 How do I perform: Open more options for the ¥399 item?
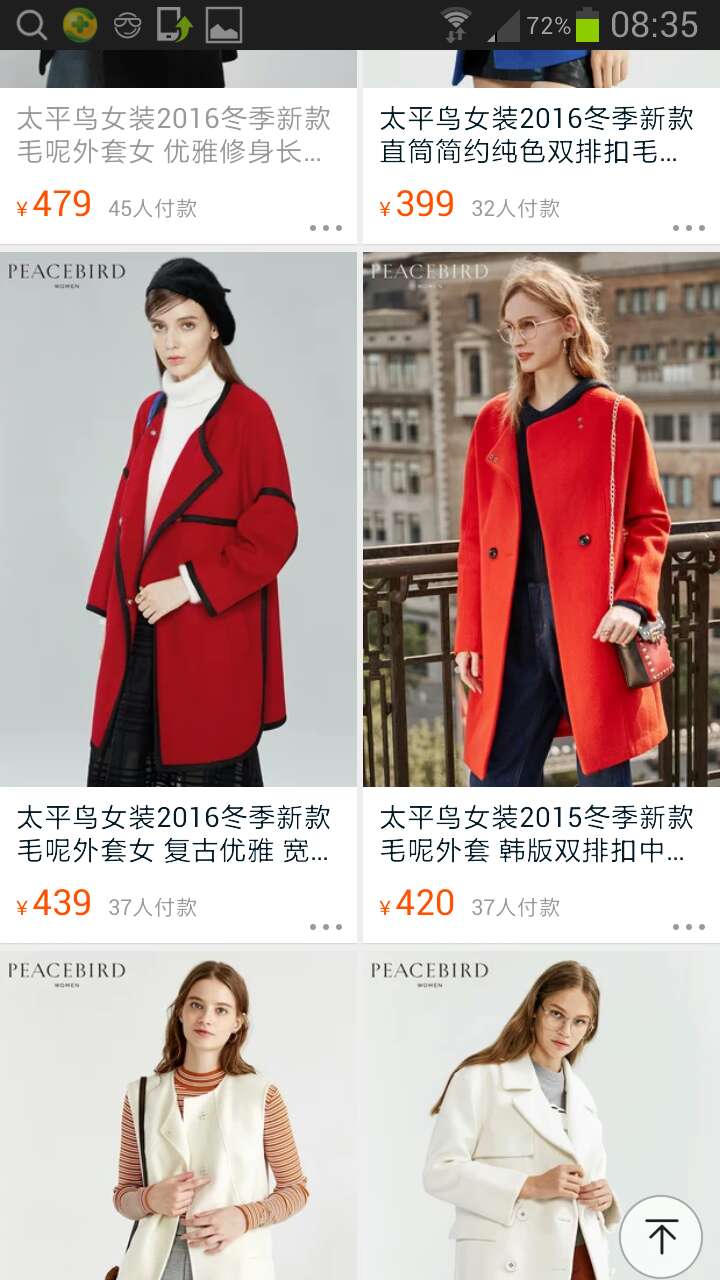pyautogui.click(x=688, y=228)
